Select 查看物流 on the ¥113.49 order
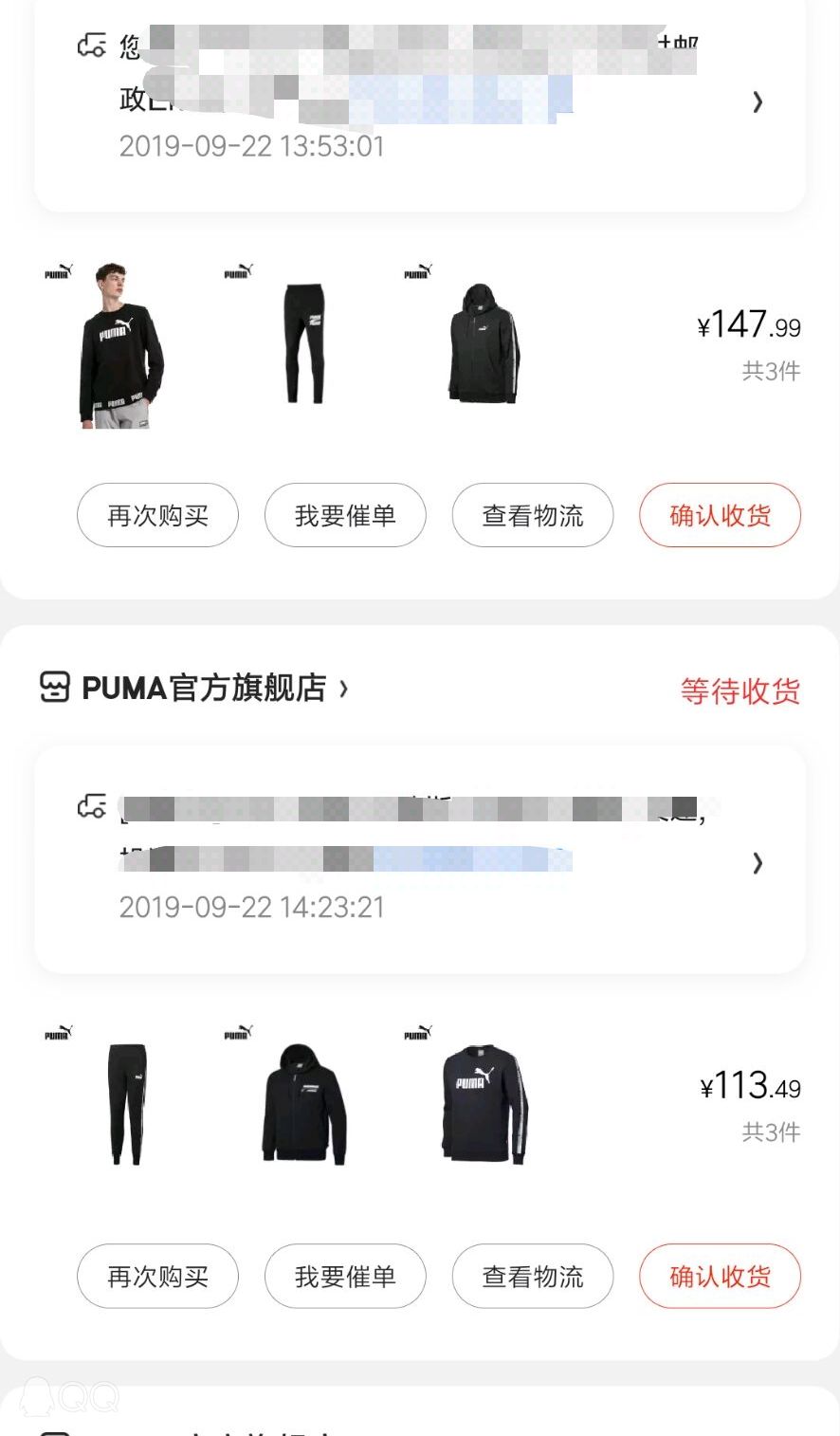The height and width of the screenshot is (1436, 840). click(532, 1277)
